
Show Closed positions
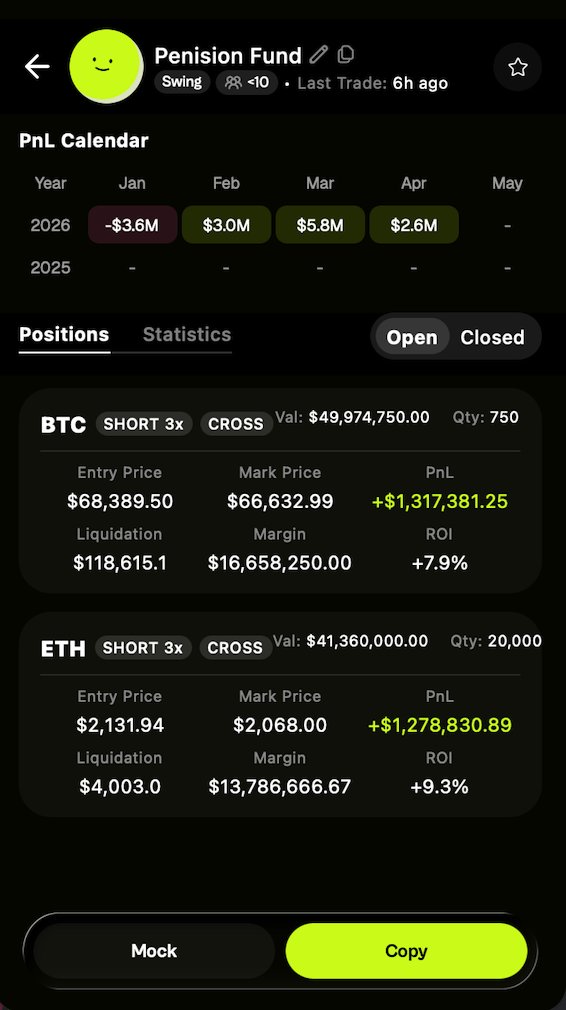pos(492,337)
